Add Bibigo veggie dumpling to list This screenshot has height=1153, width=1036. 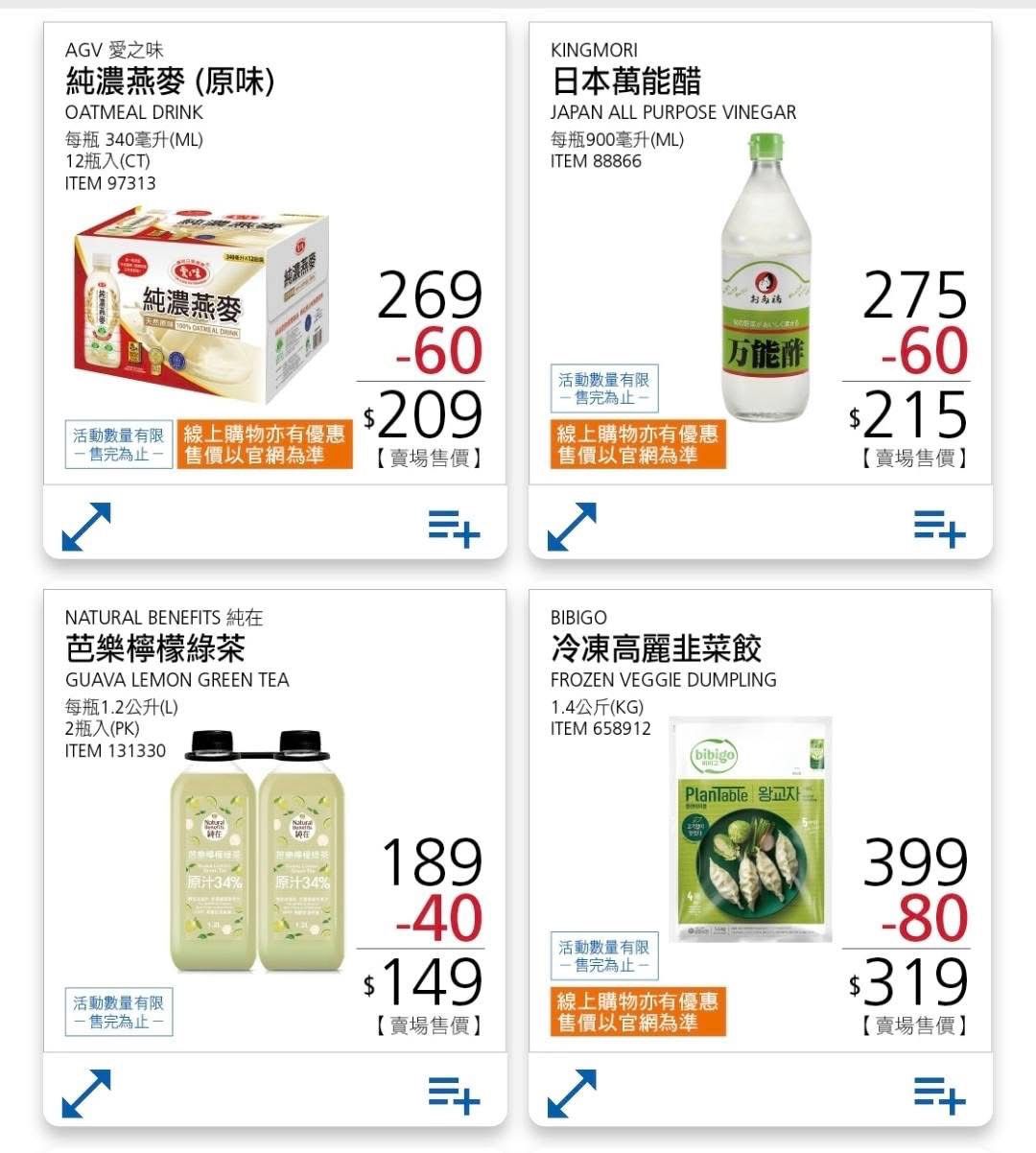point(939,1094)
